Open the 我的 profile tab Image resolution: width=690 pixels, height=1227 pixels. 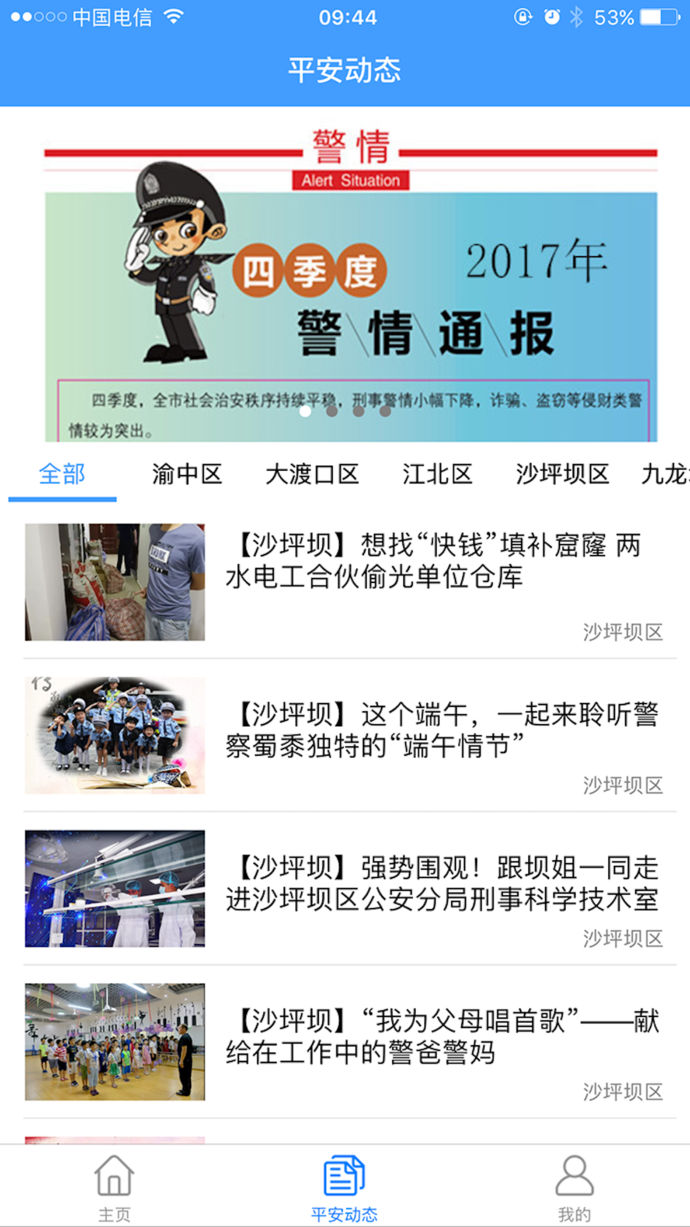(574, 1188)
